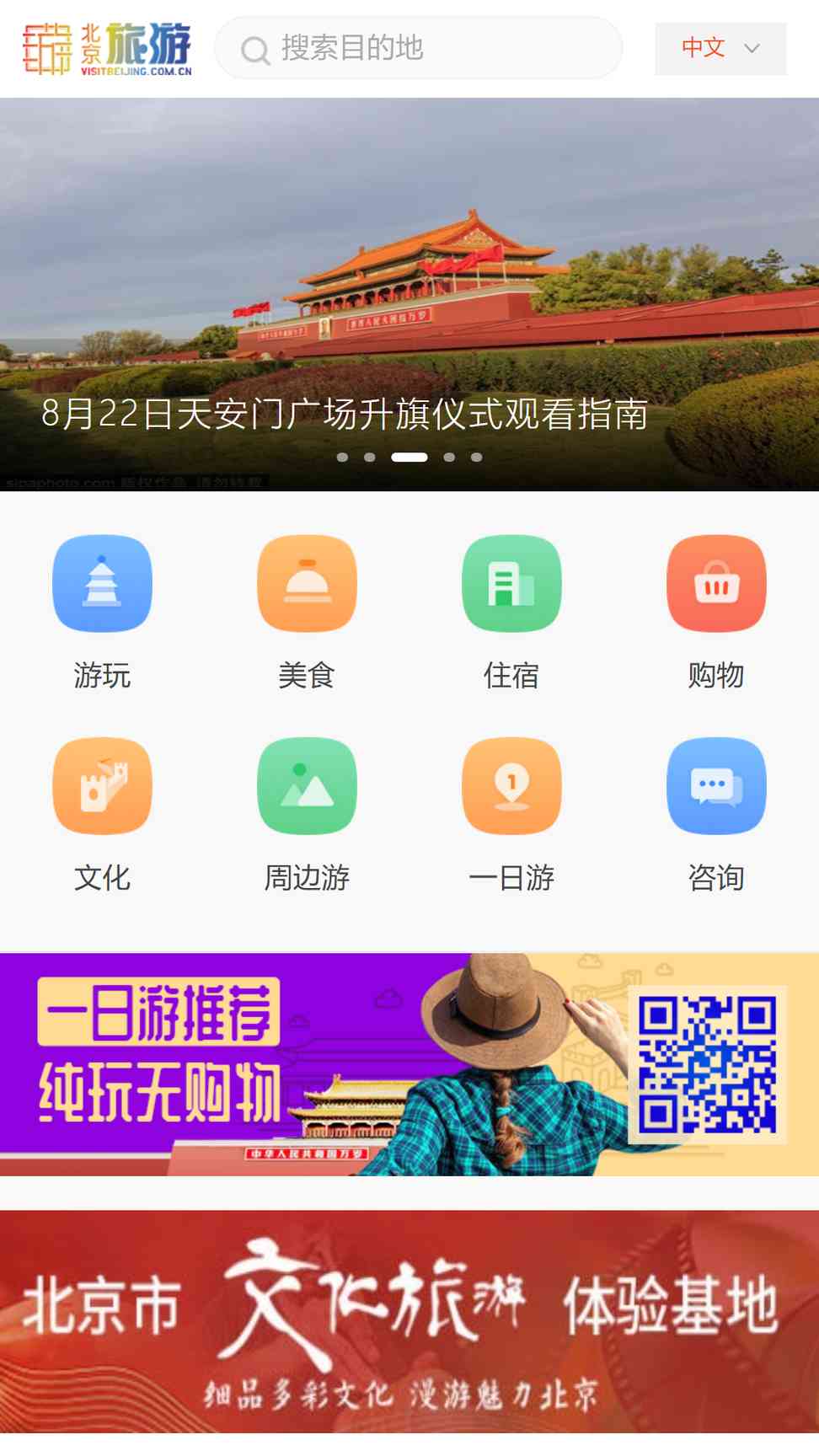This screenshot has width=819, height=1456.
Task: Open 周边游 trips
Action: click(307, 815)
